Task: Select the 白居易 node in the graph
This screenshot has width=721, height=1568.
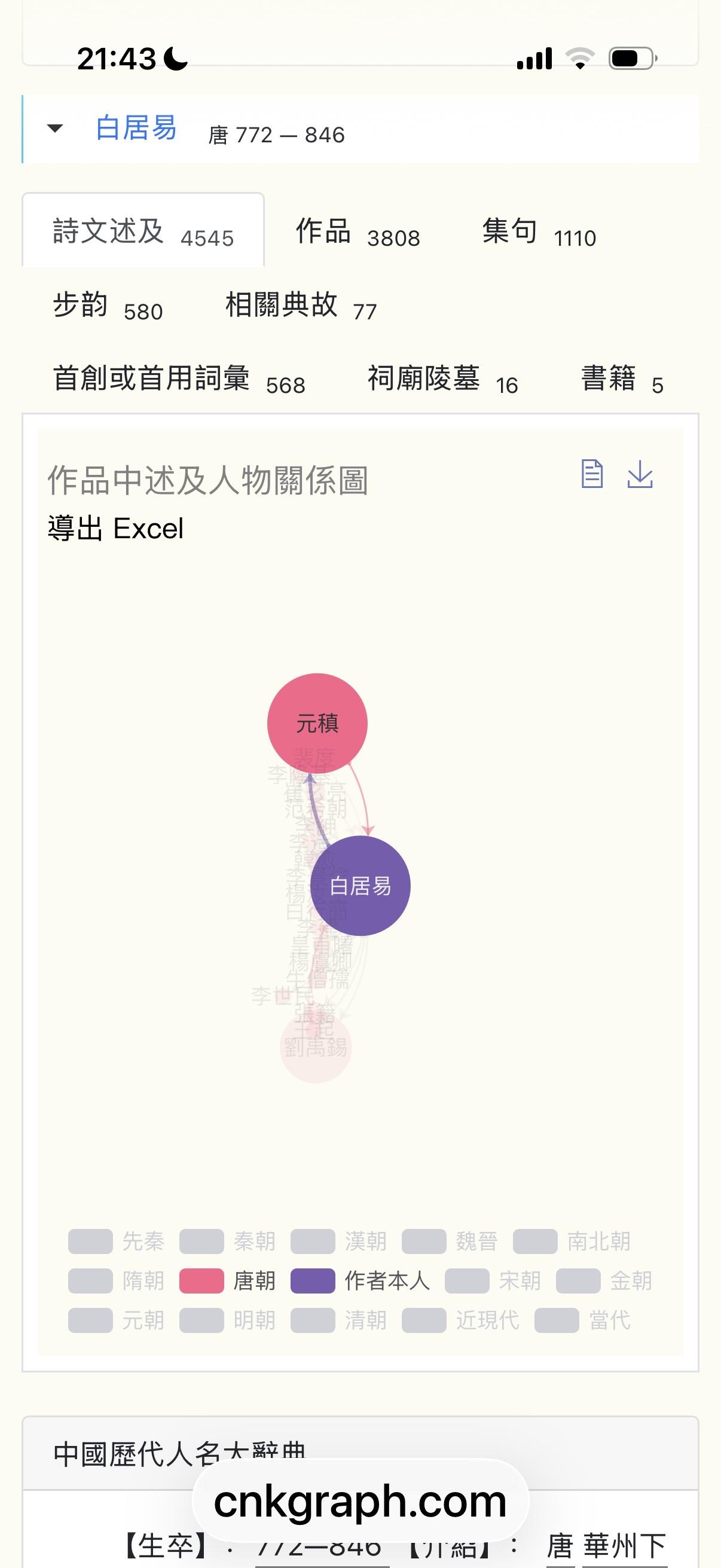Action: tap(360, 886)
